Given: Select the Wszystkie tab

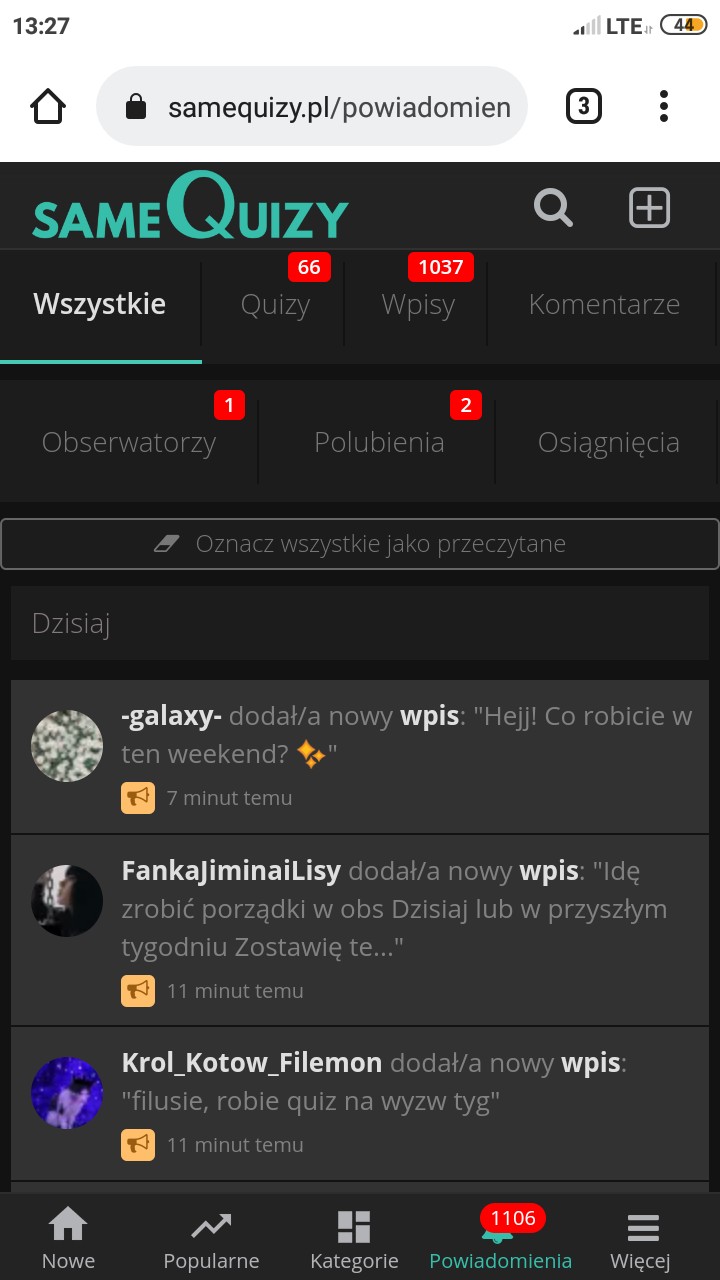Looking at the screenshot, I should point(100,305).
